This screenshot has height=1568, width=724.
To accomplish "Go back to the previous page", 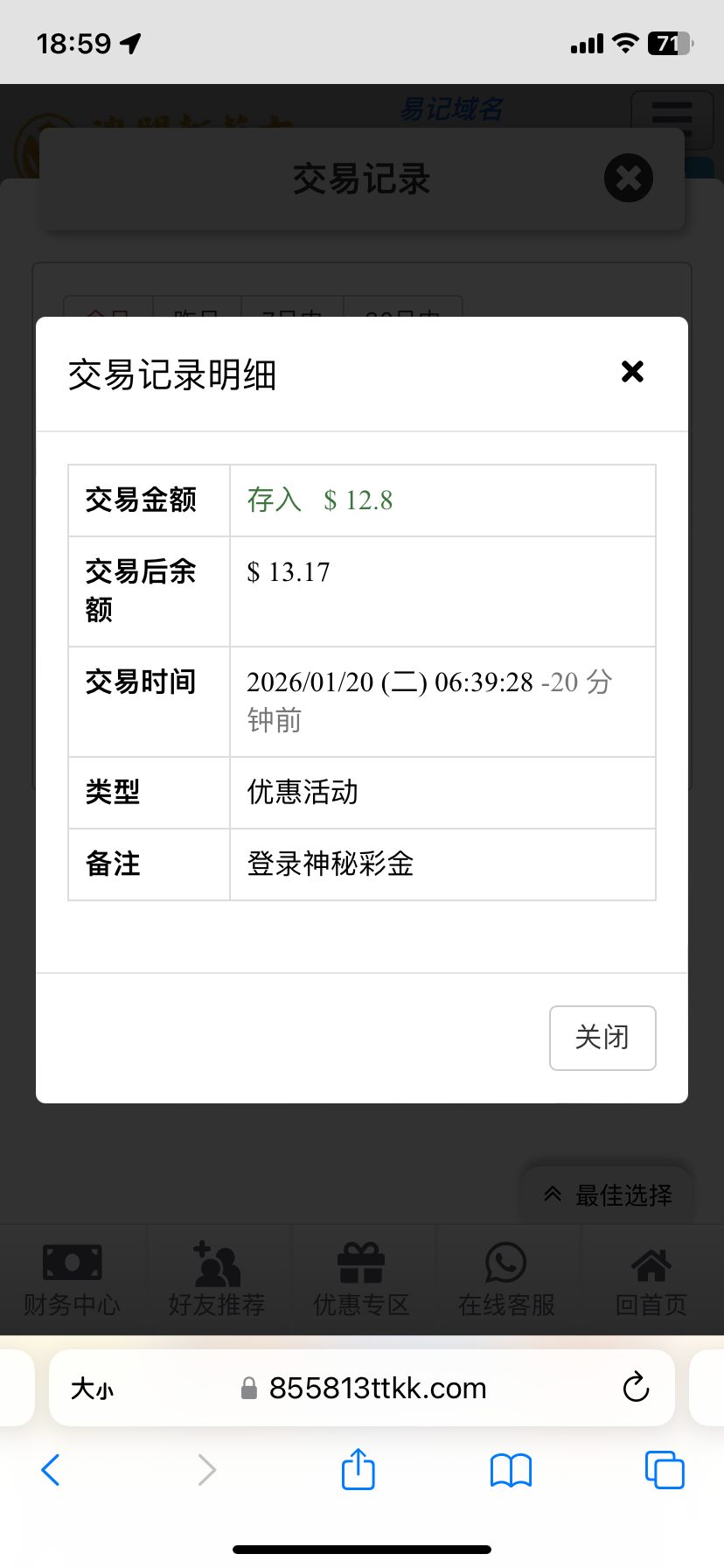I will click(51, 1470).
